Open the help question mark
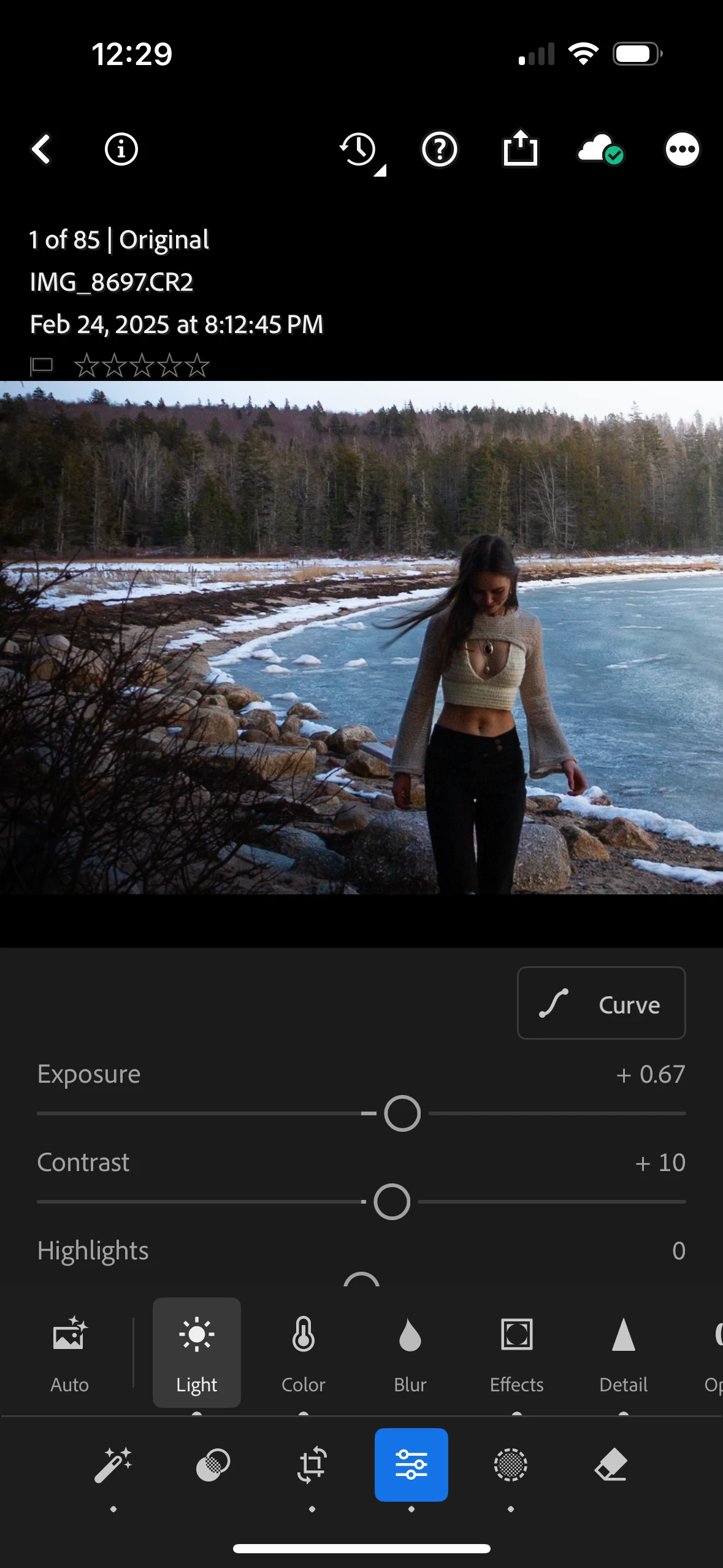The height and width of the screenshot is (1568, 723). click(x=440, y=149)
